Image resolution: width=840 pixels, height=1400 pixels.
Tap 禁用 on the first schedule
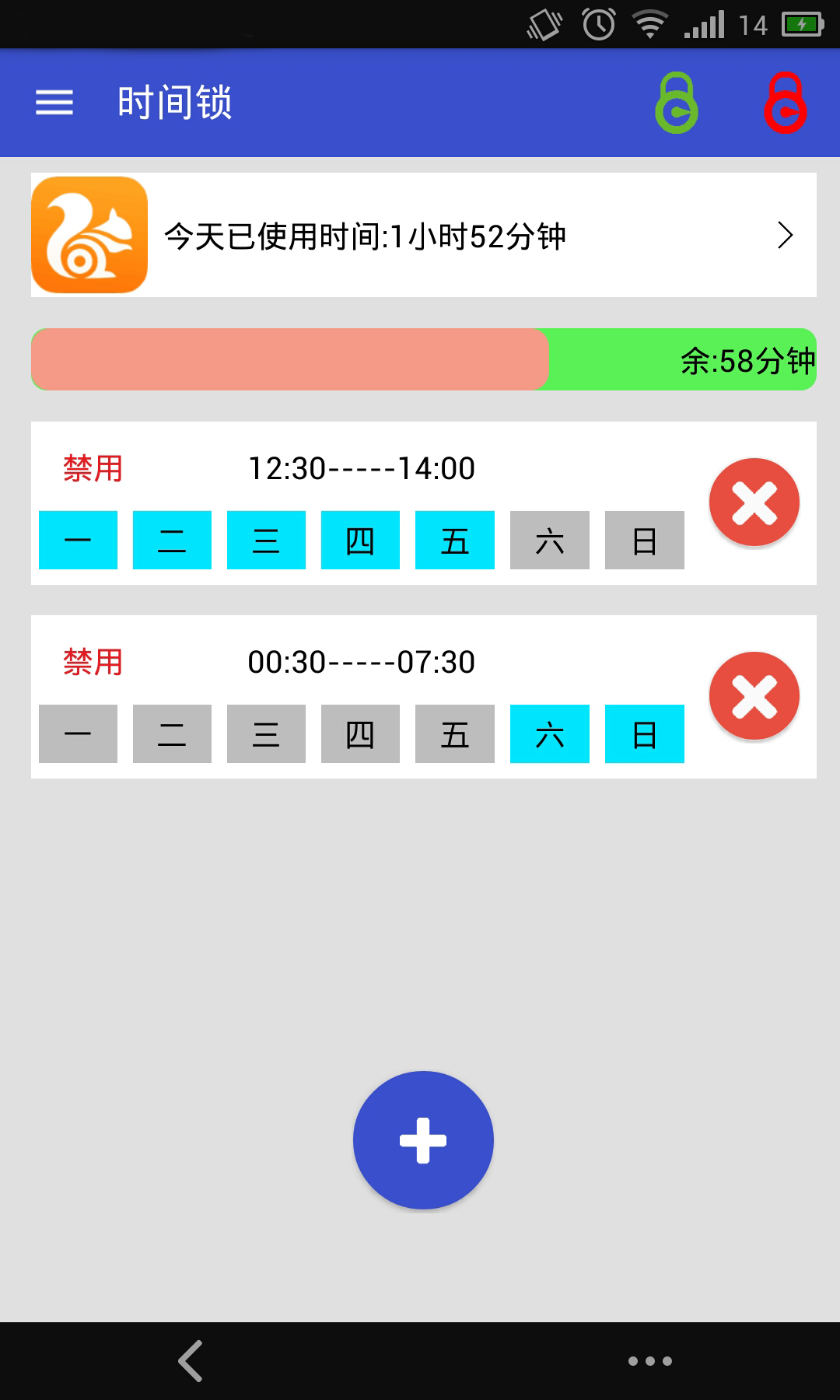point(93,469)
